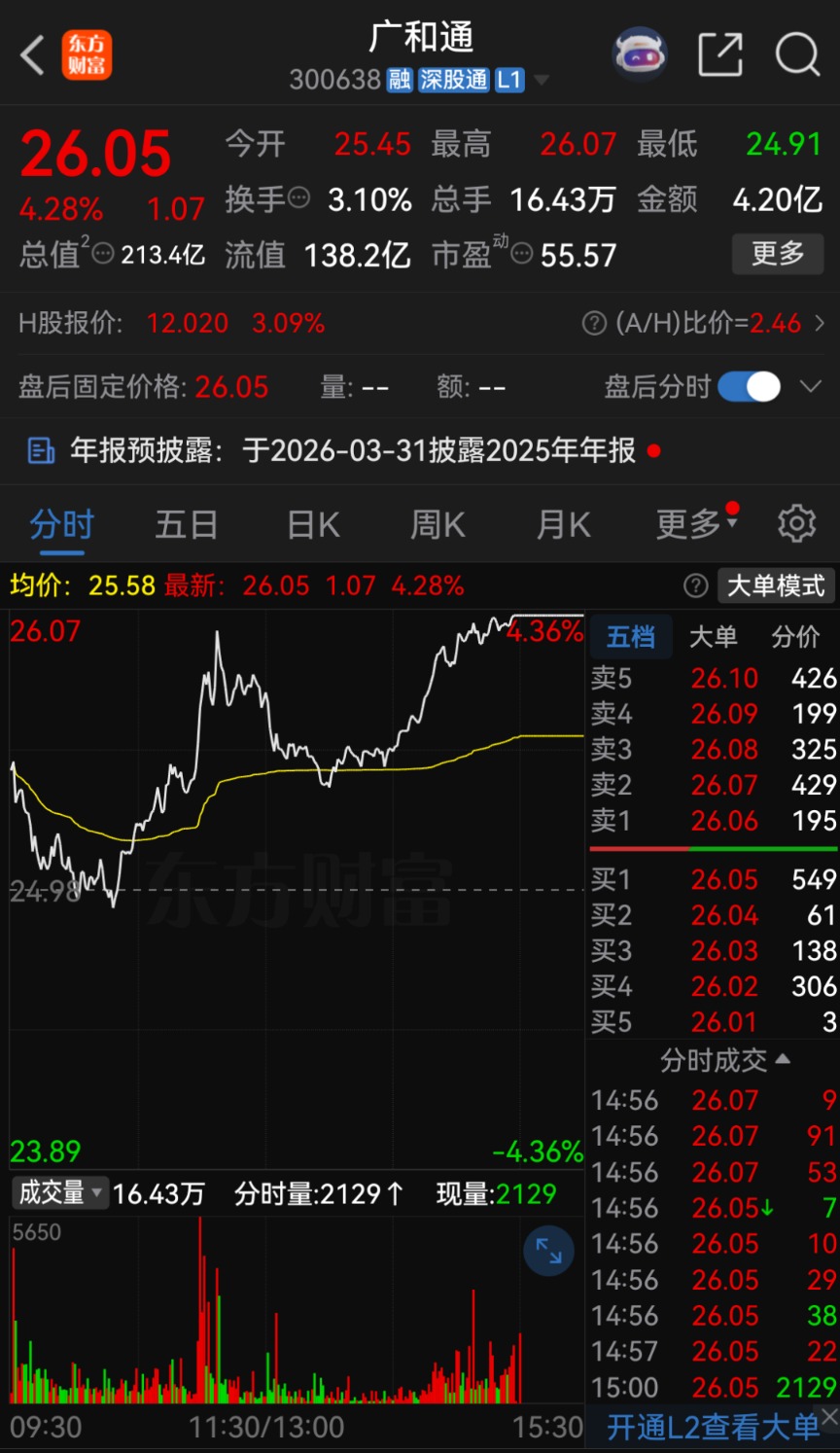The height and width of the screenshot is (1453, 840).
Task: Select the 周K chart tab
Action: 437,525
